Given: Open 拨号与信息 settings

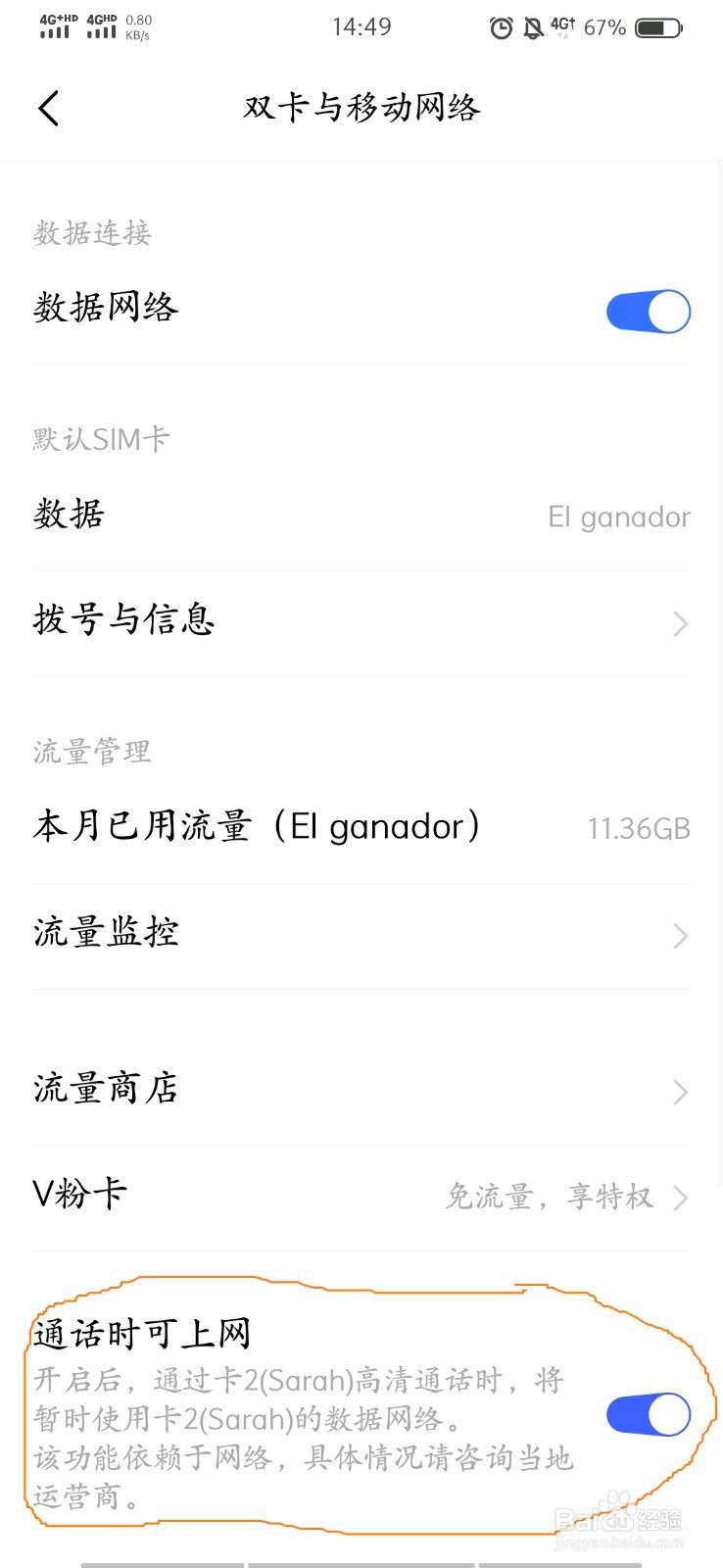Looking at the screenshot, I should tap(361, 621).
